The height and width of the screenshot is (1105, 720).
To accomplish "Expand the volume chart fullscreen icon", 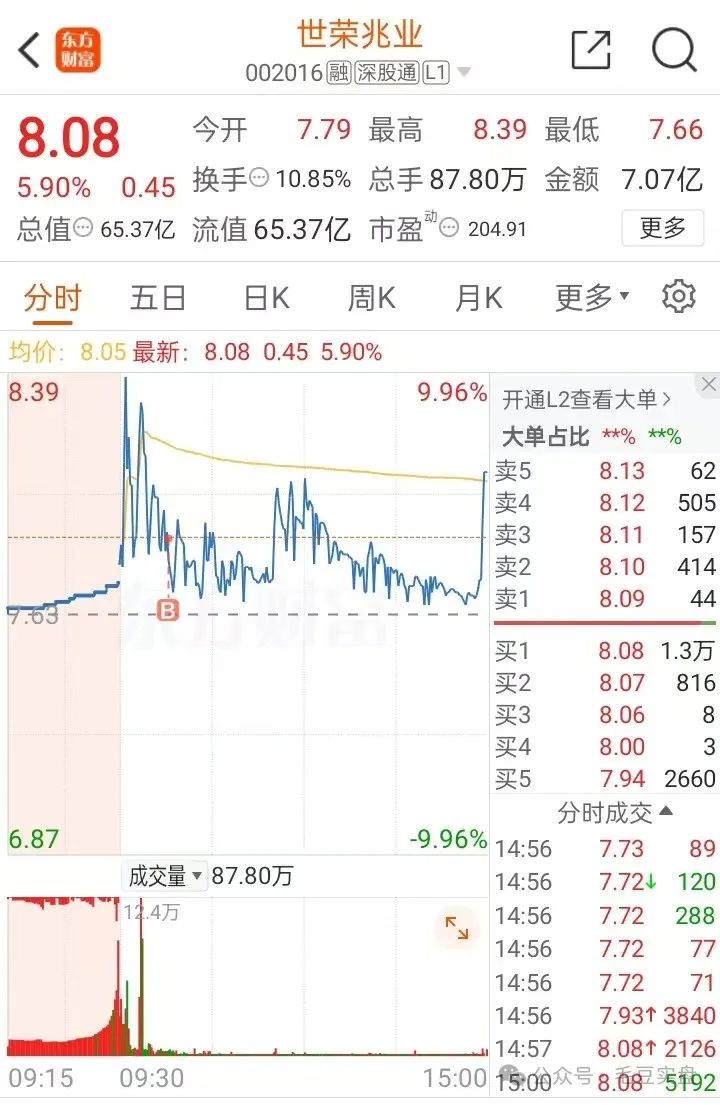I will click(x=458, y=928).
